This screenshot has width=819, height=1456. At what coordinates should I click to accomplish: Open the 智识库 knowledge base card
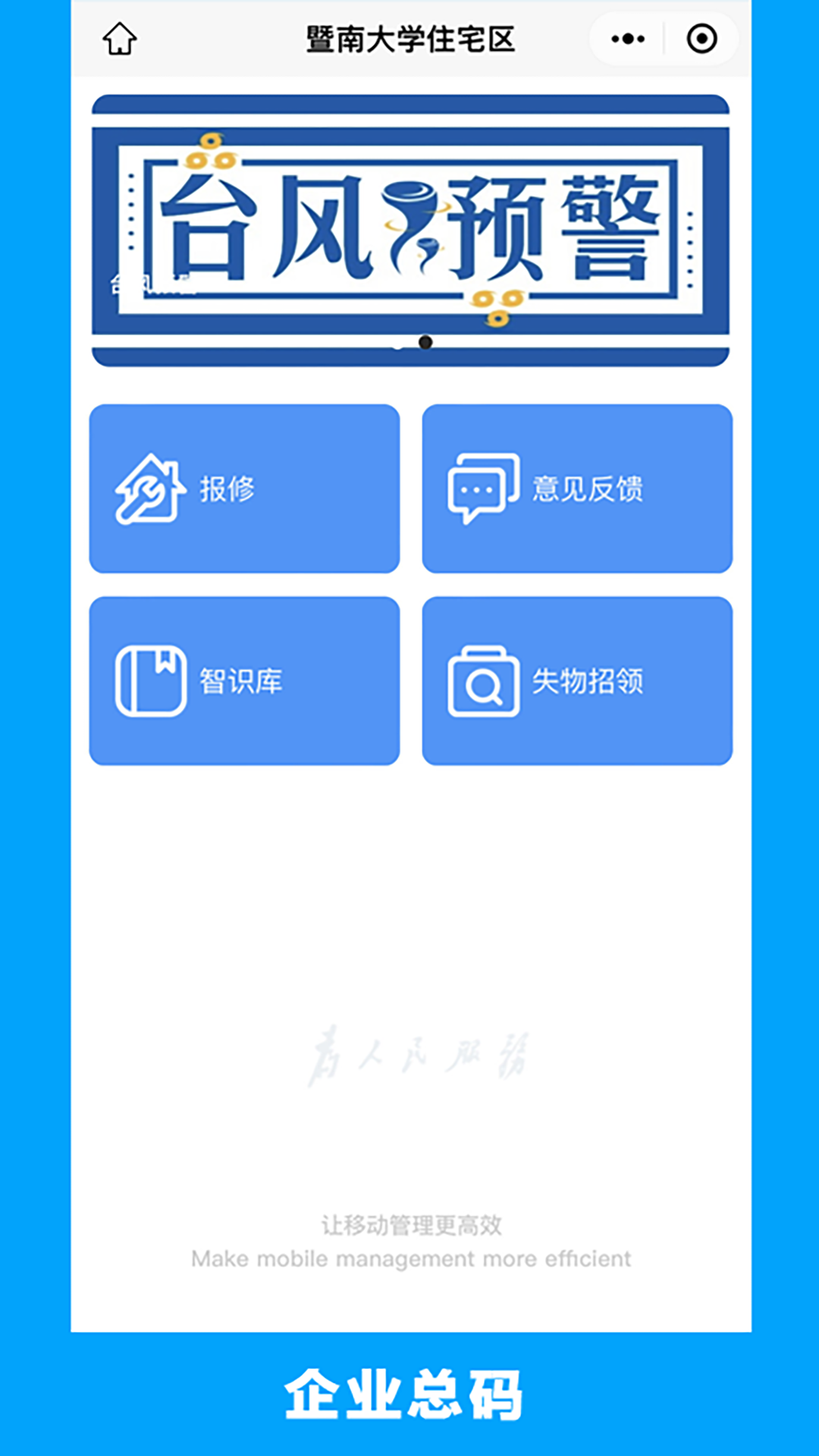244,681
